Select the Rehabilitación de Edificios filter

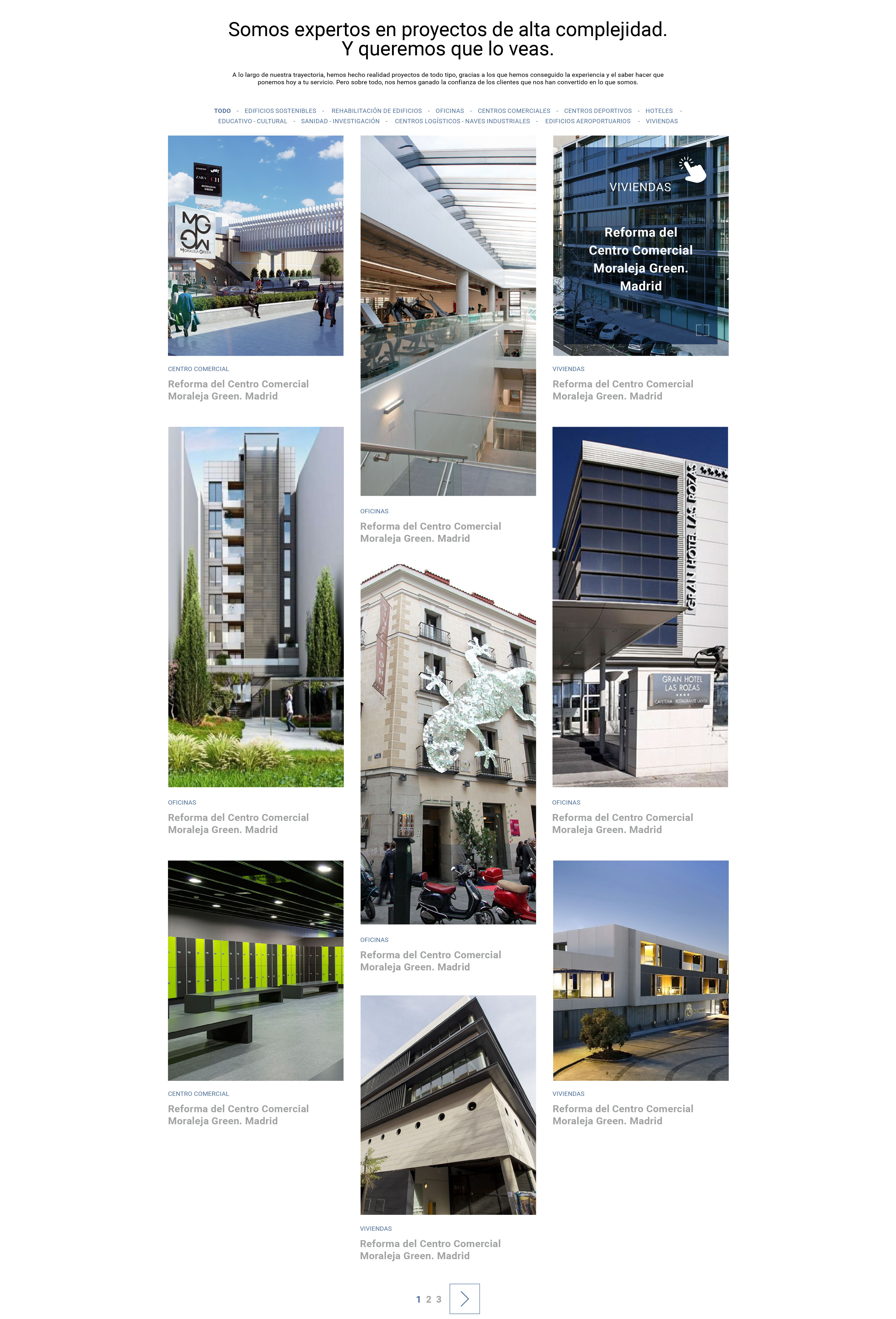[376, 111]
